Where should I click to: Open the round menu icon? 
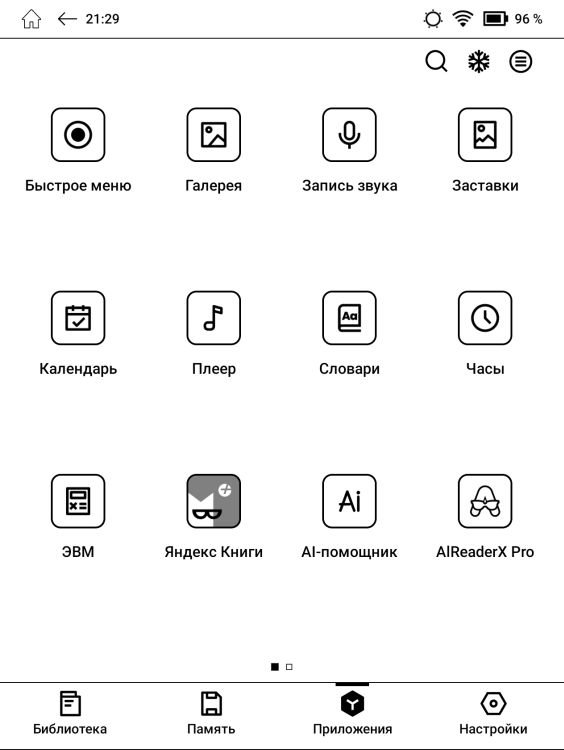point(520,62)
